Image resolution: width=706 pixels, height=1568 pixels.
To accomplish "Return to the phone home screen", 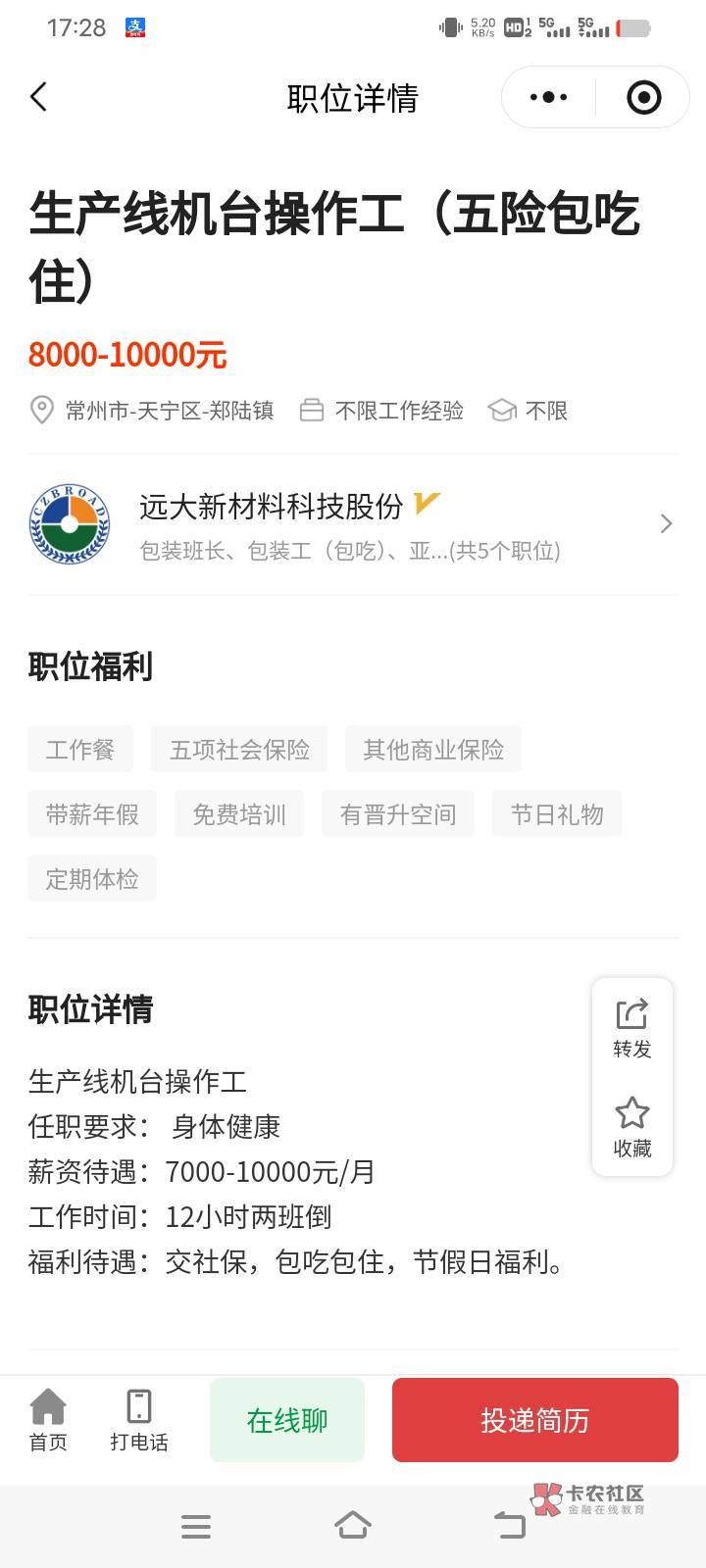I will click(x=353, y=1525).
